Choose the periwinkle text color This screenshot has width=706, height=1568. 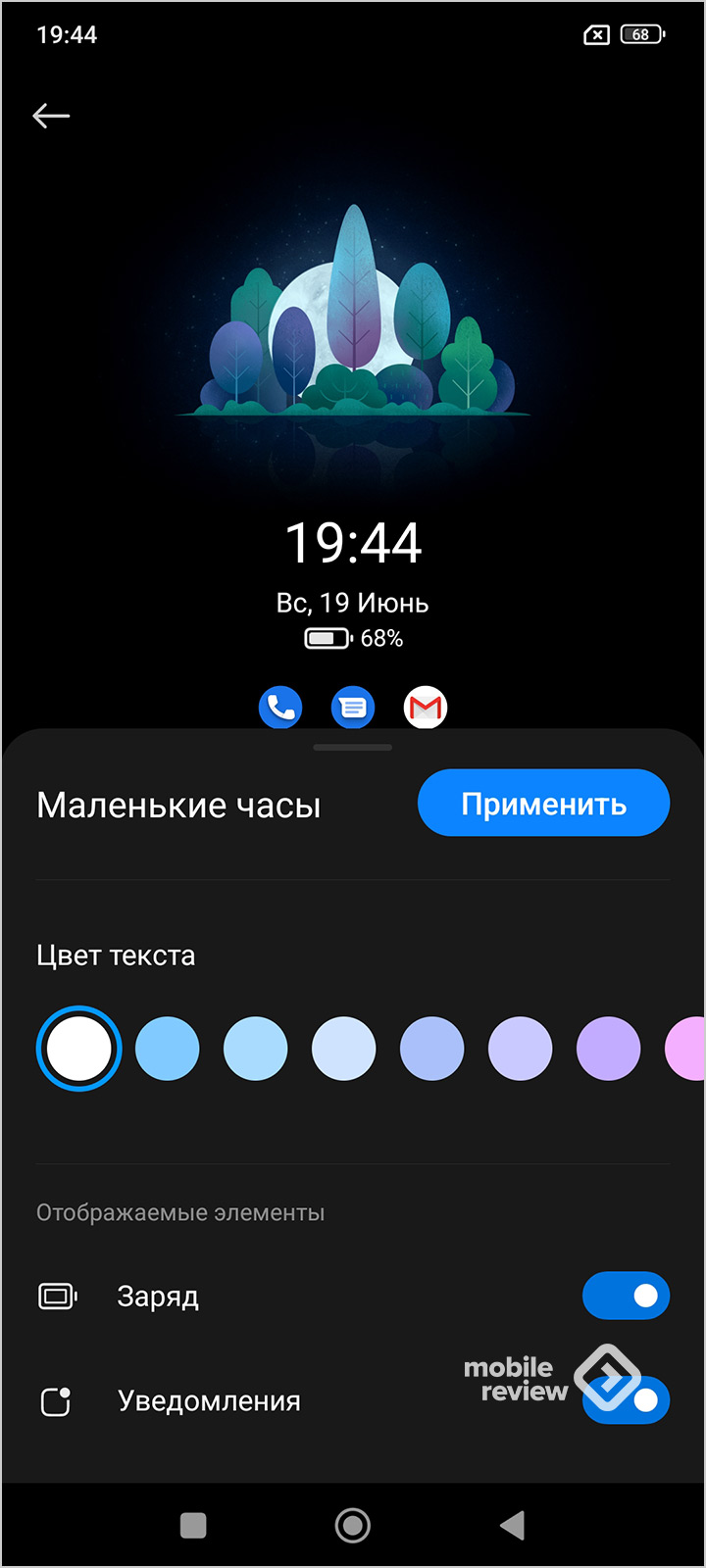tap(431, 1049)
